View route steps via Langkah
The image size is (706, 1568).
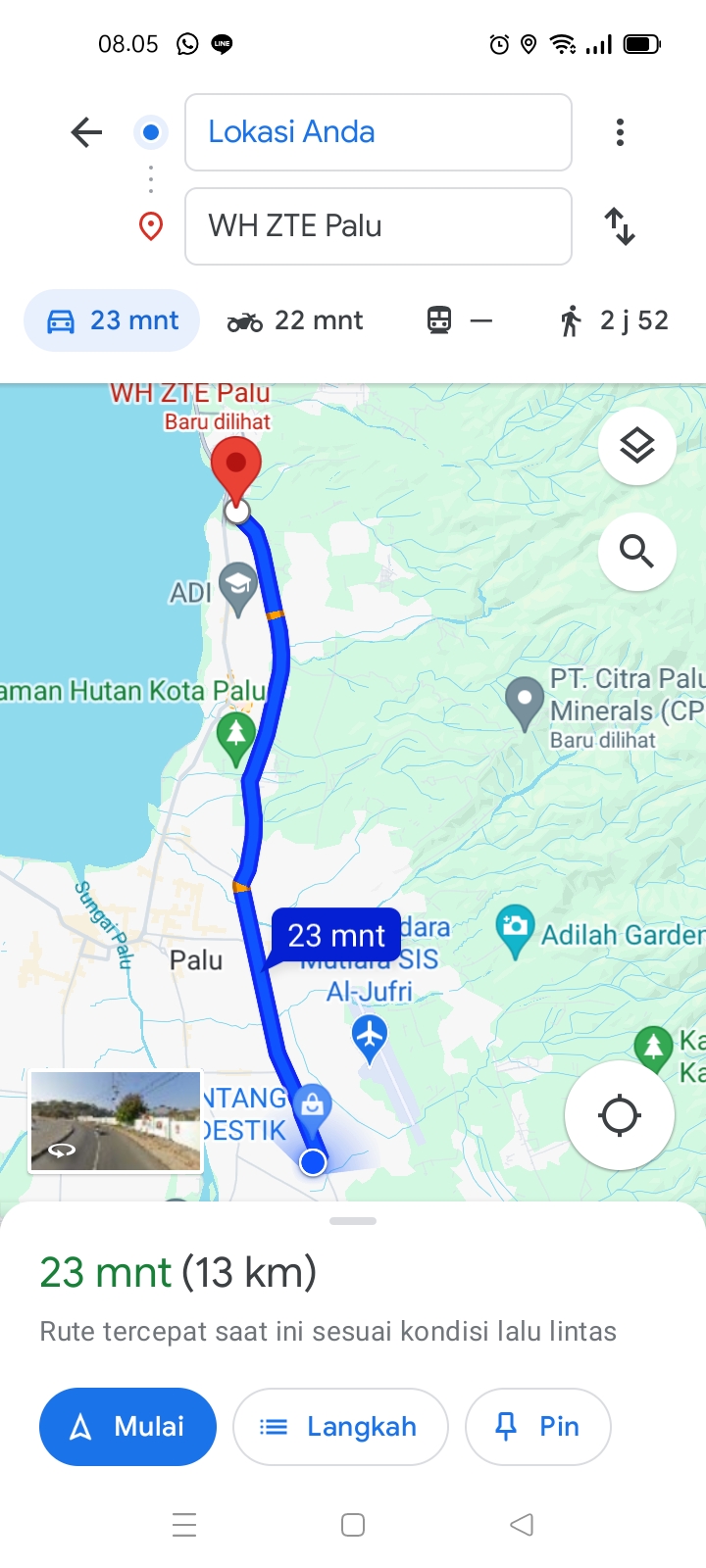pyautogui.click(x=340, y=1427)
